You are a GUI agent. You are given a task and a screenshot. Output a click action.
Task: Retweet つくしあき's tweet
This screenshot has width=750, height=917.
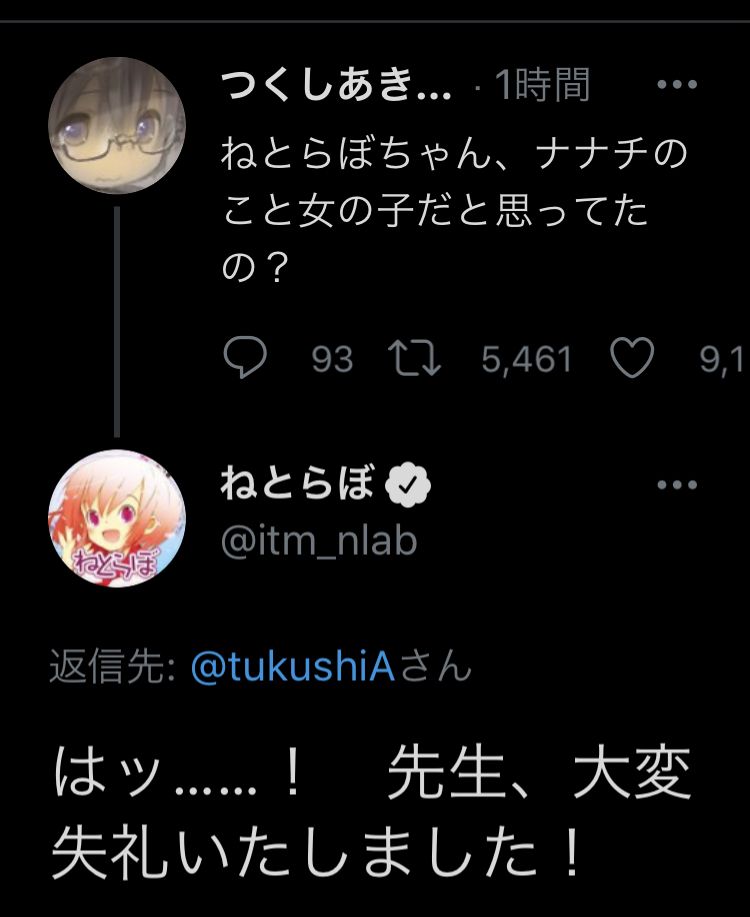point(416,359)
